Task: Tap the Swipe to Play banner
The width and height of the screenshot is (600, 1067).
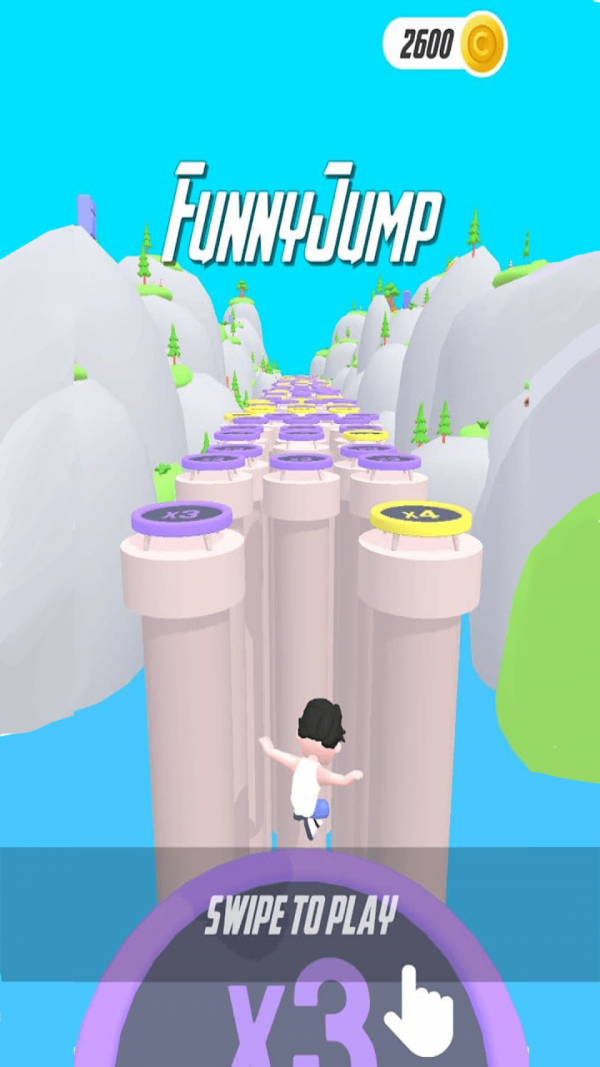Action: [x=300, y=914]
